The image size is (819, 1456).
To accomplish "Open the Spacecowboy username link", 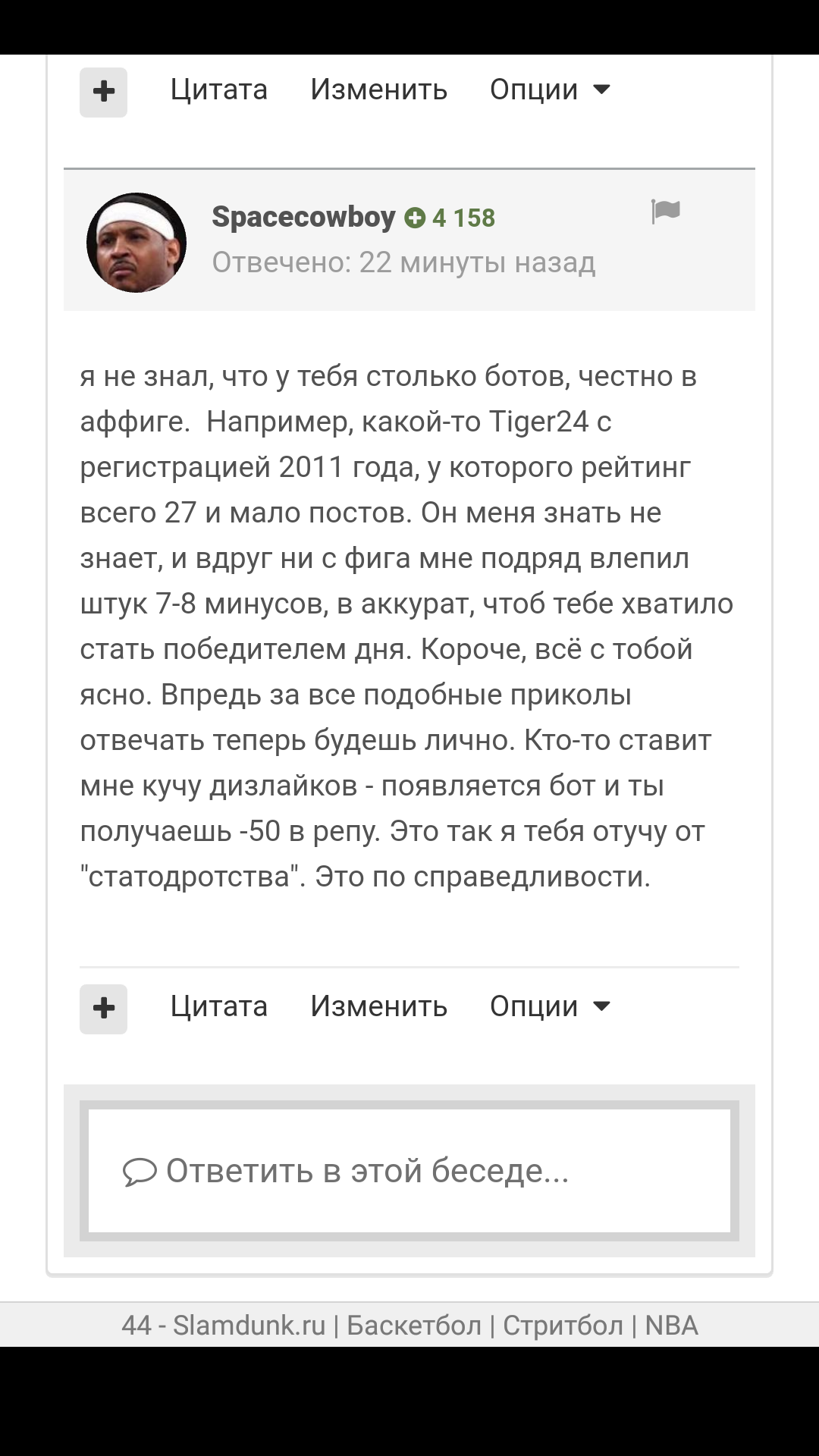I will tap(303, 217).
